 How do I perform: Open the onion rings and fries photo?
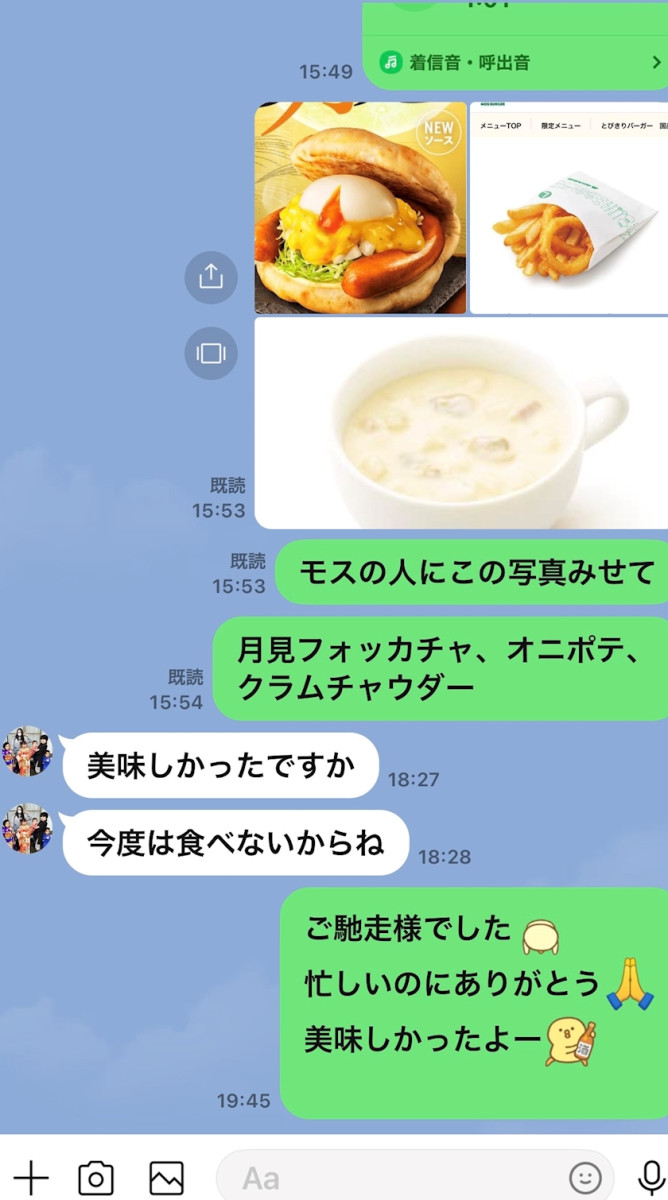pos(569,208)
